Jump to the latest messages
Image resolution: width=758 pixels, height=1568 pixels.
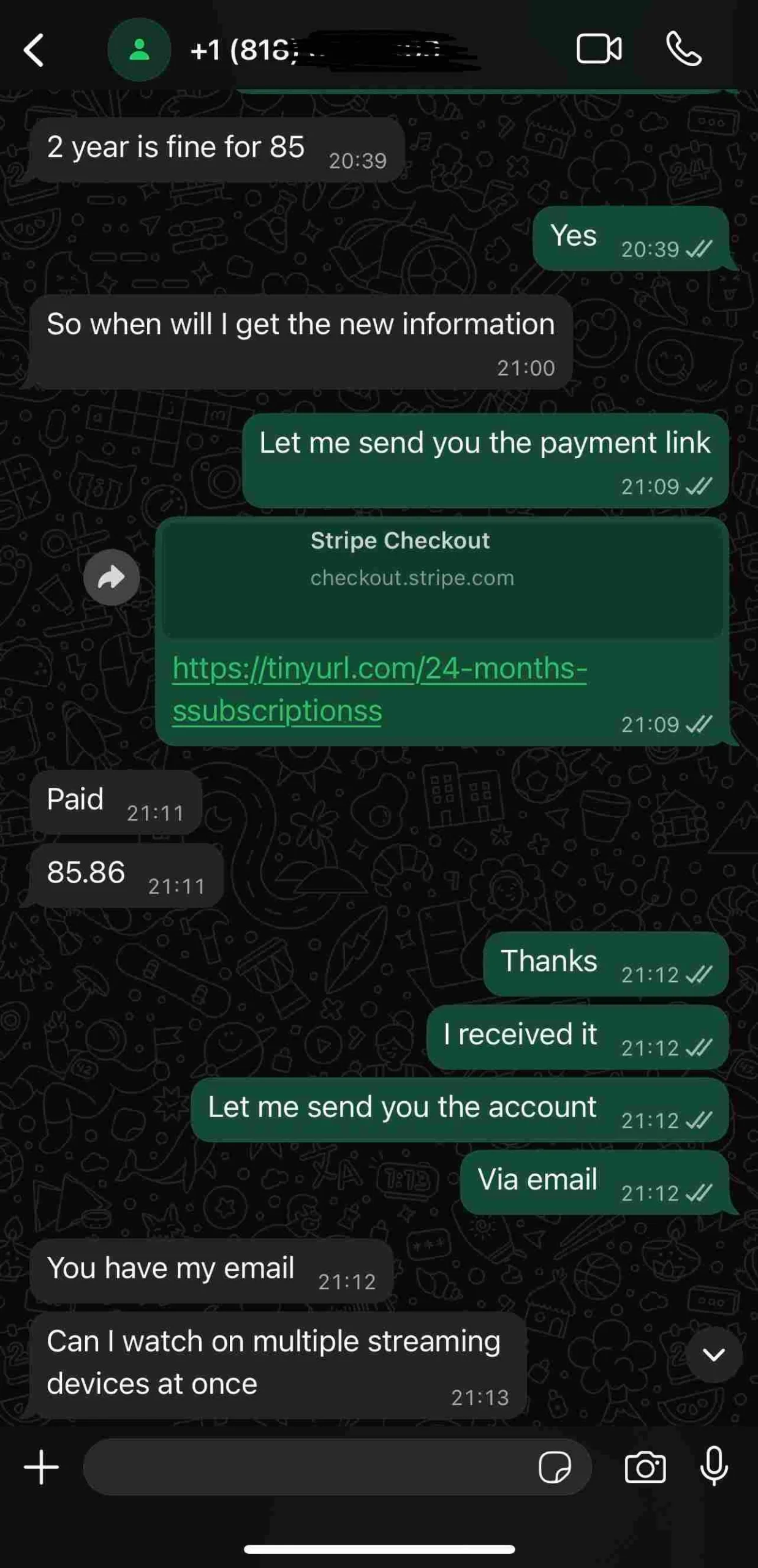coord(714,1354)
